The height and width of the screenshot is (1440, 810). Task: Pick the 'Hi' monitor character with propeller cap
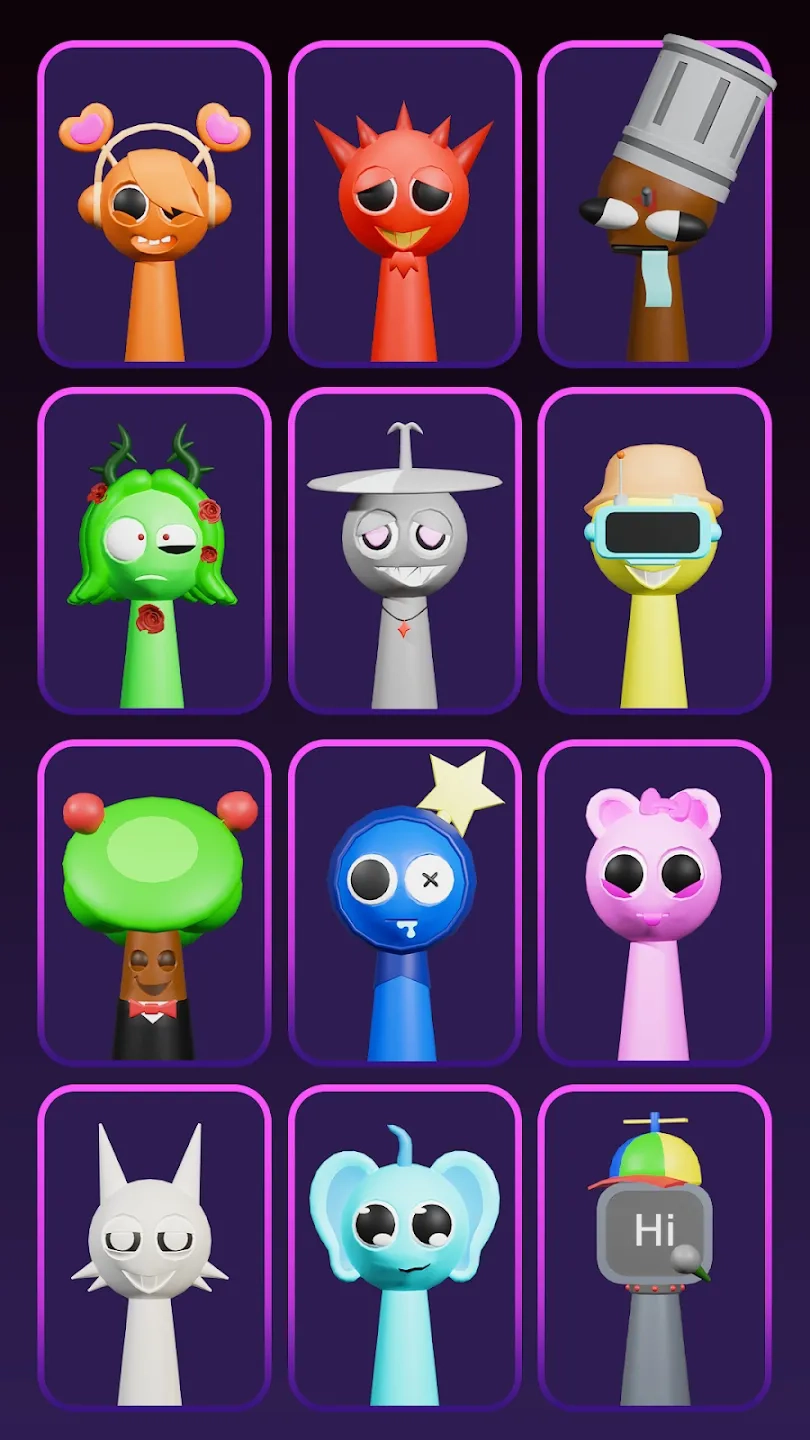click(x=655, y=1248)
